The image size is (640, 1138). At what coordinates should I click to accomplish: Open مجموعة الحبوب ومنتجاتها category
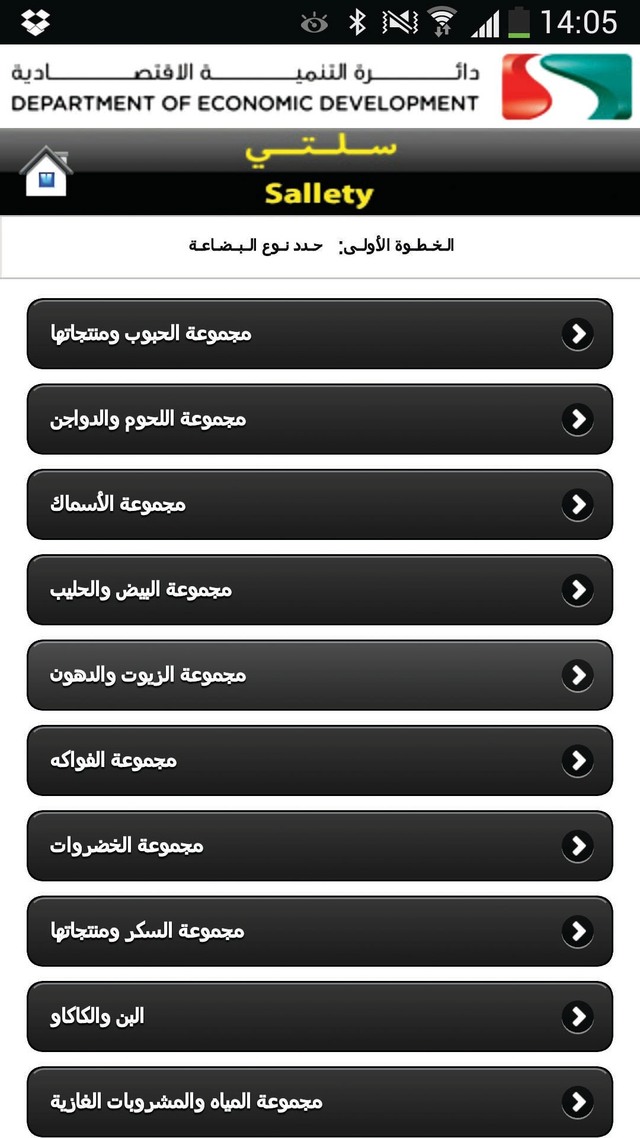(x=320, y=334)
